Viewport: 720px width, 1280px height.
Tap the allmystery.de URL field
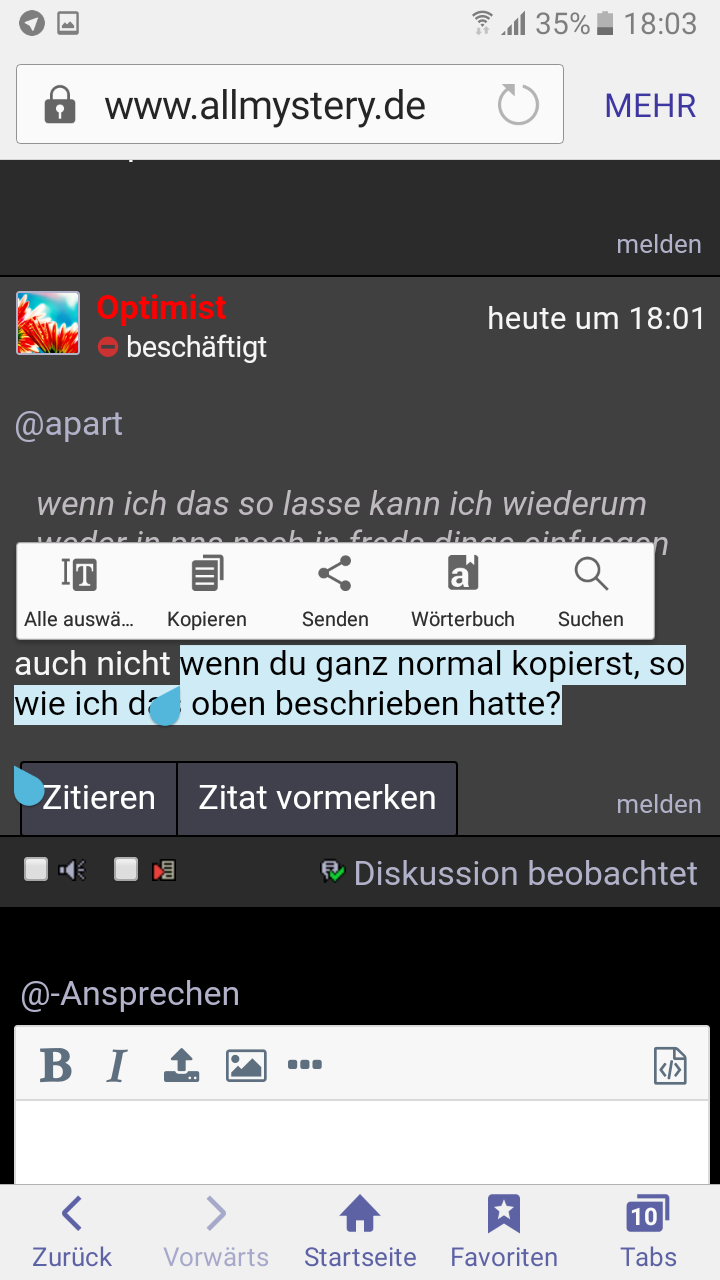(x=265, y=106)
